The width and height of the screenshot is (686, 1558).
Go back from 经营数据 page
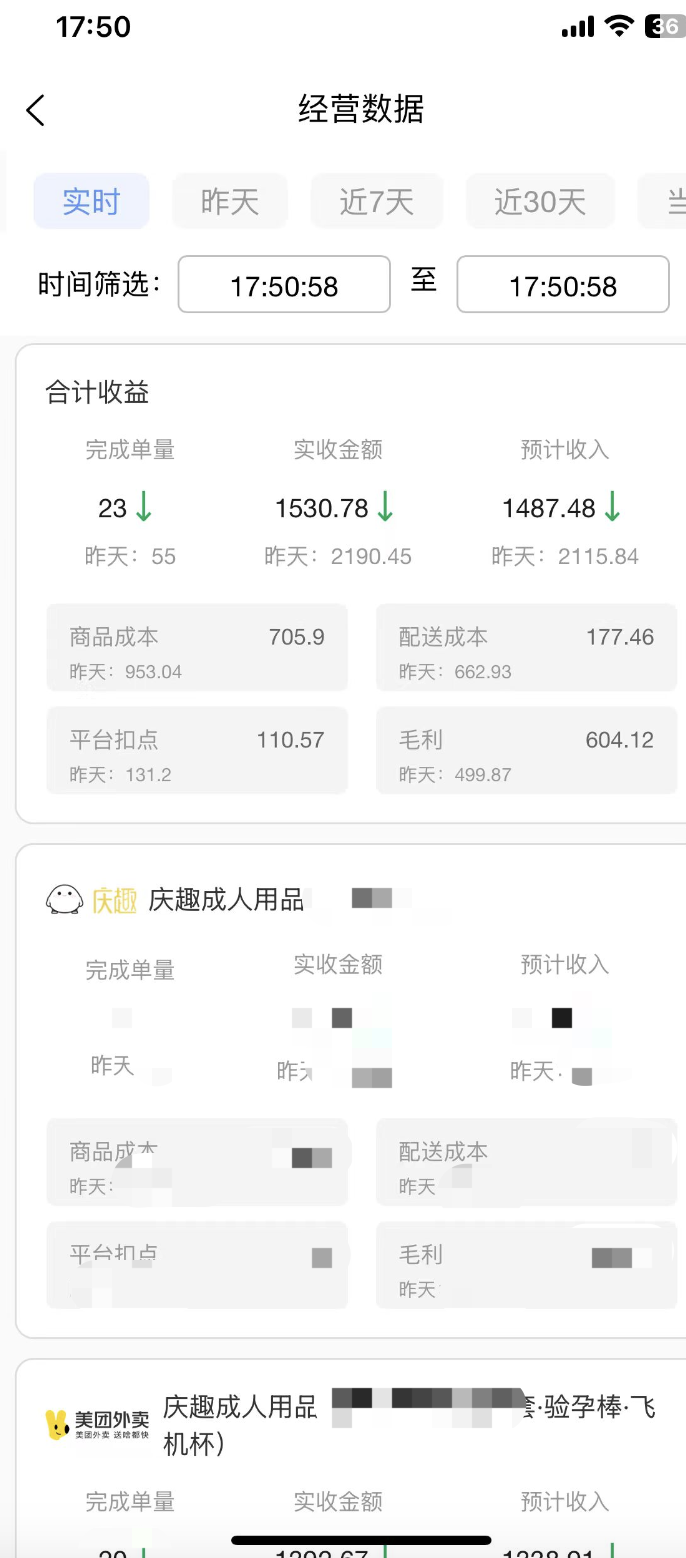coord(36,110)
